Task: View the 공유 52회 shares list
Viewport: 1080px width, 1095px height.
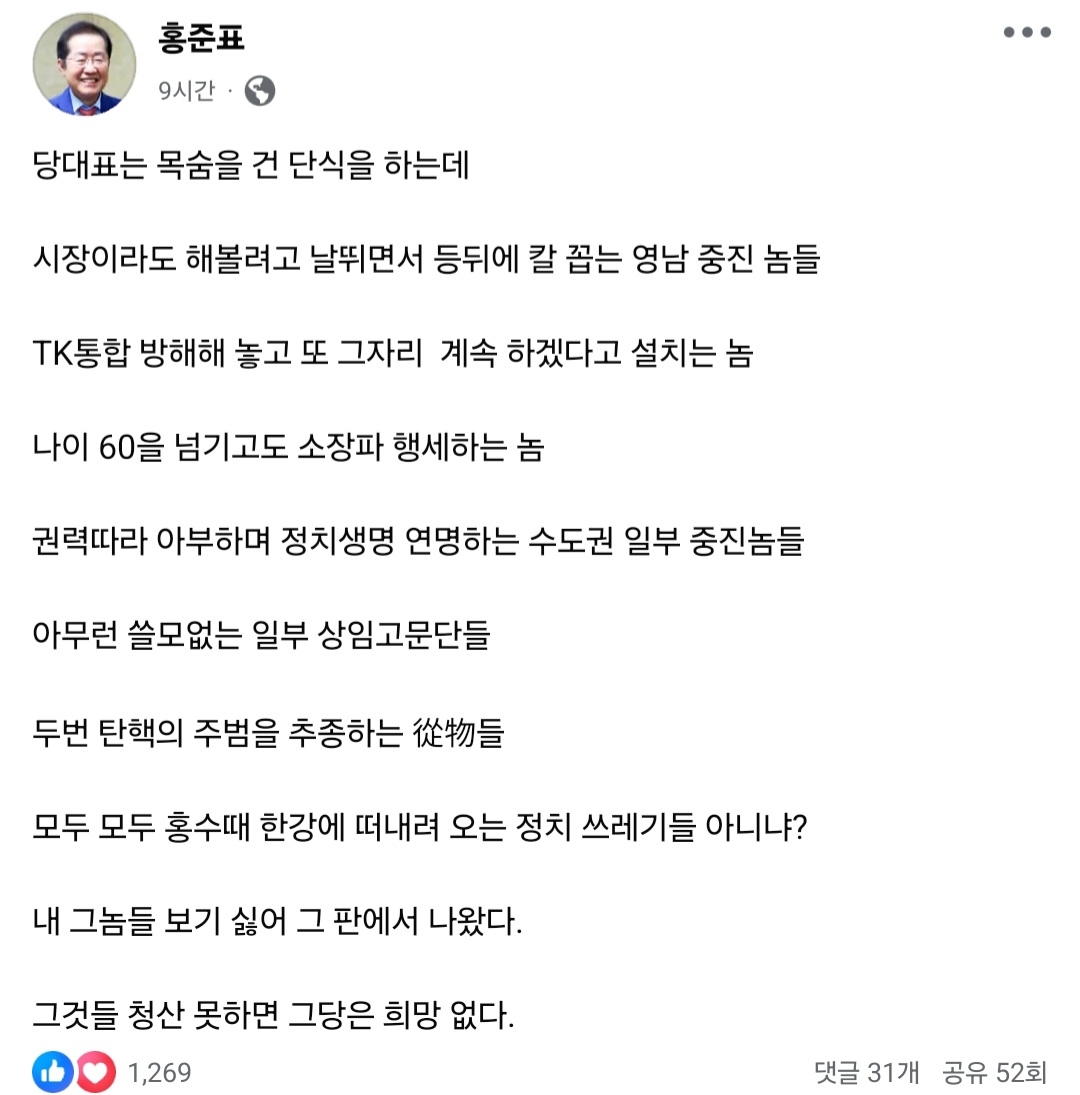Action: [x=994, y=1073]
